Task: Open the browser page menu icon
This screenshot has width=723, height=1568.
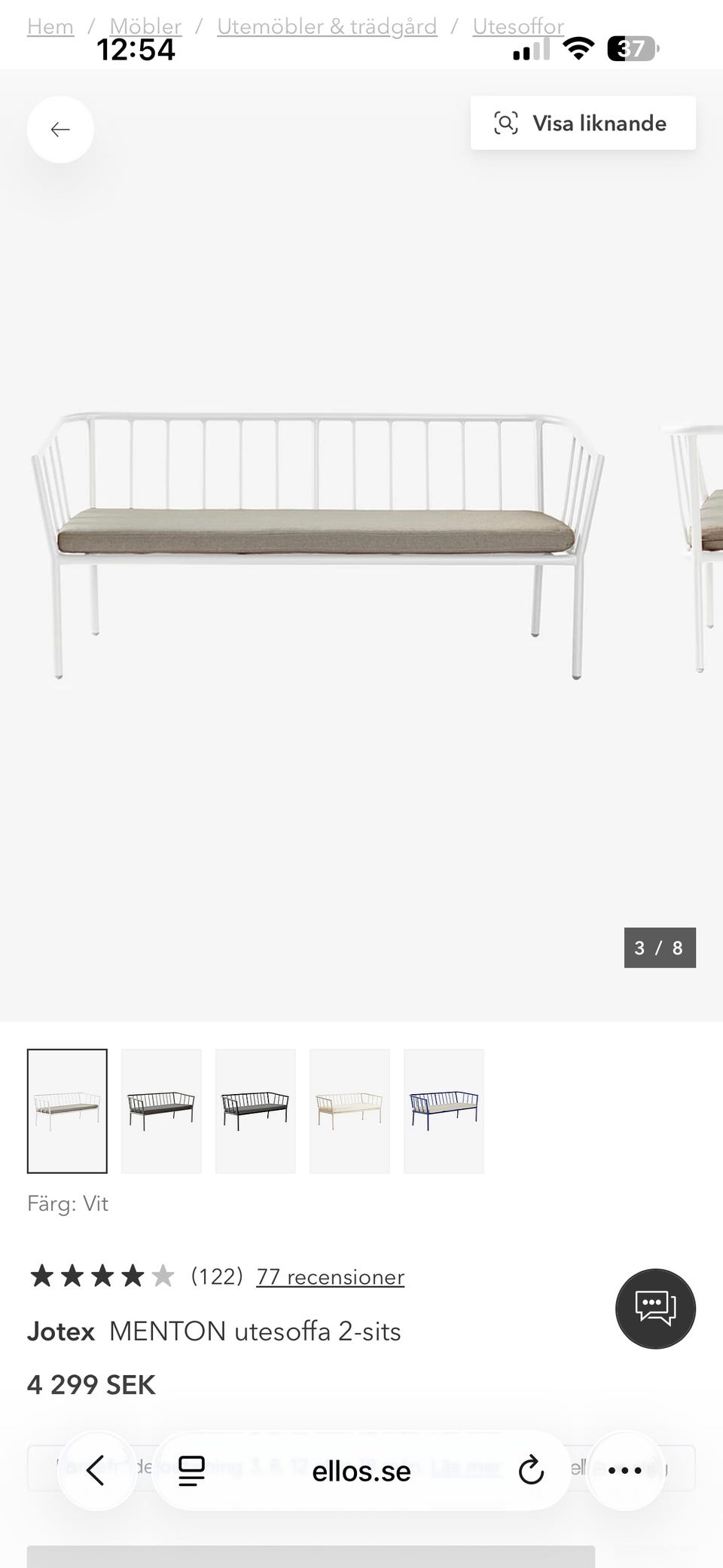Action: click(192, 1470)
